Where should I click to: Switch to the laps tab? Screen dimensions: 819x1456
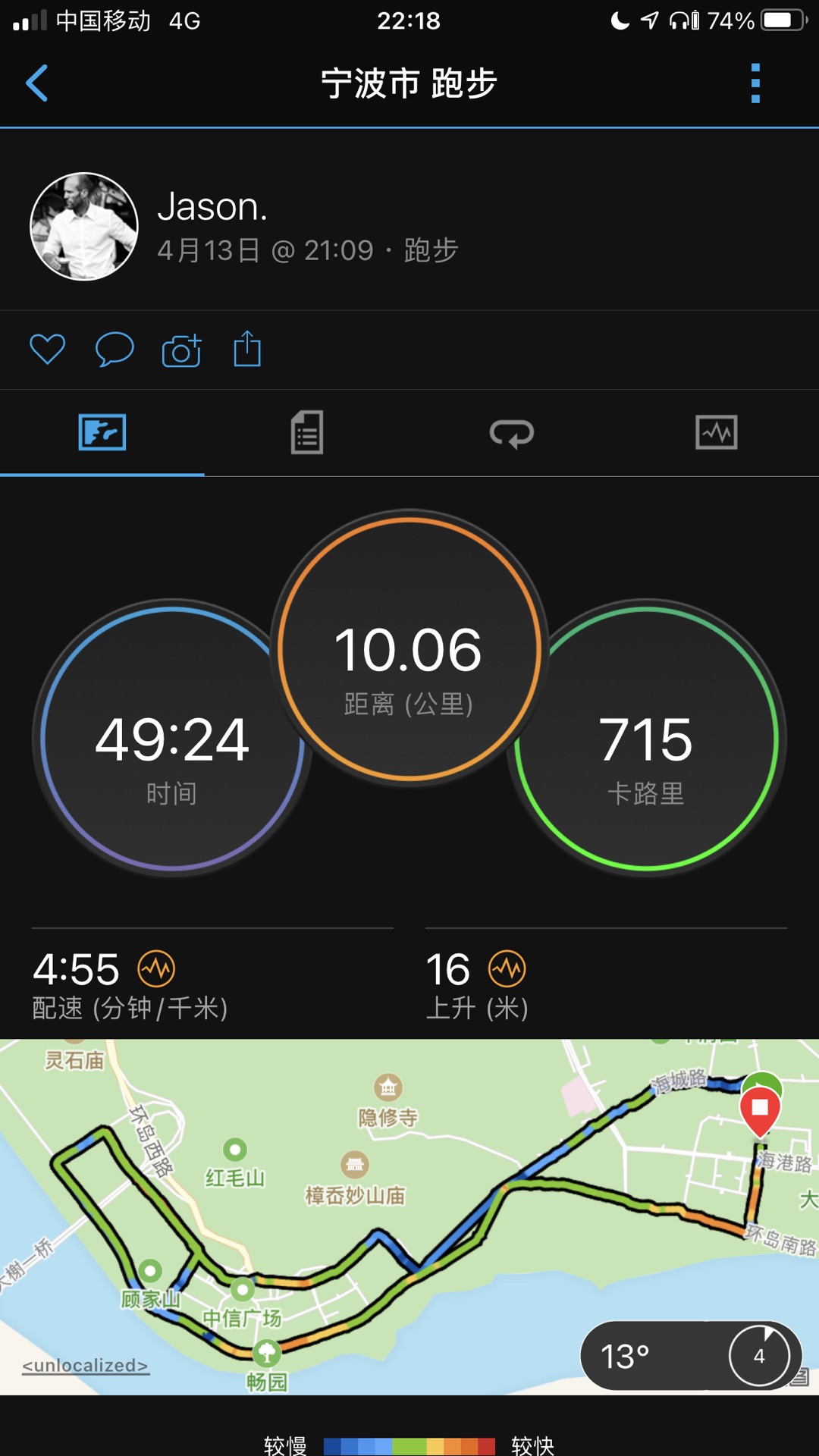coord(512,433)
